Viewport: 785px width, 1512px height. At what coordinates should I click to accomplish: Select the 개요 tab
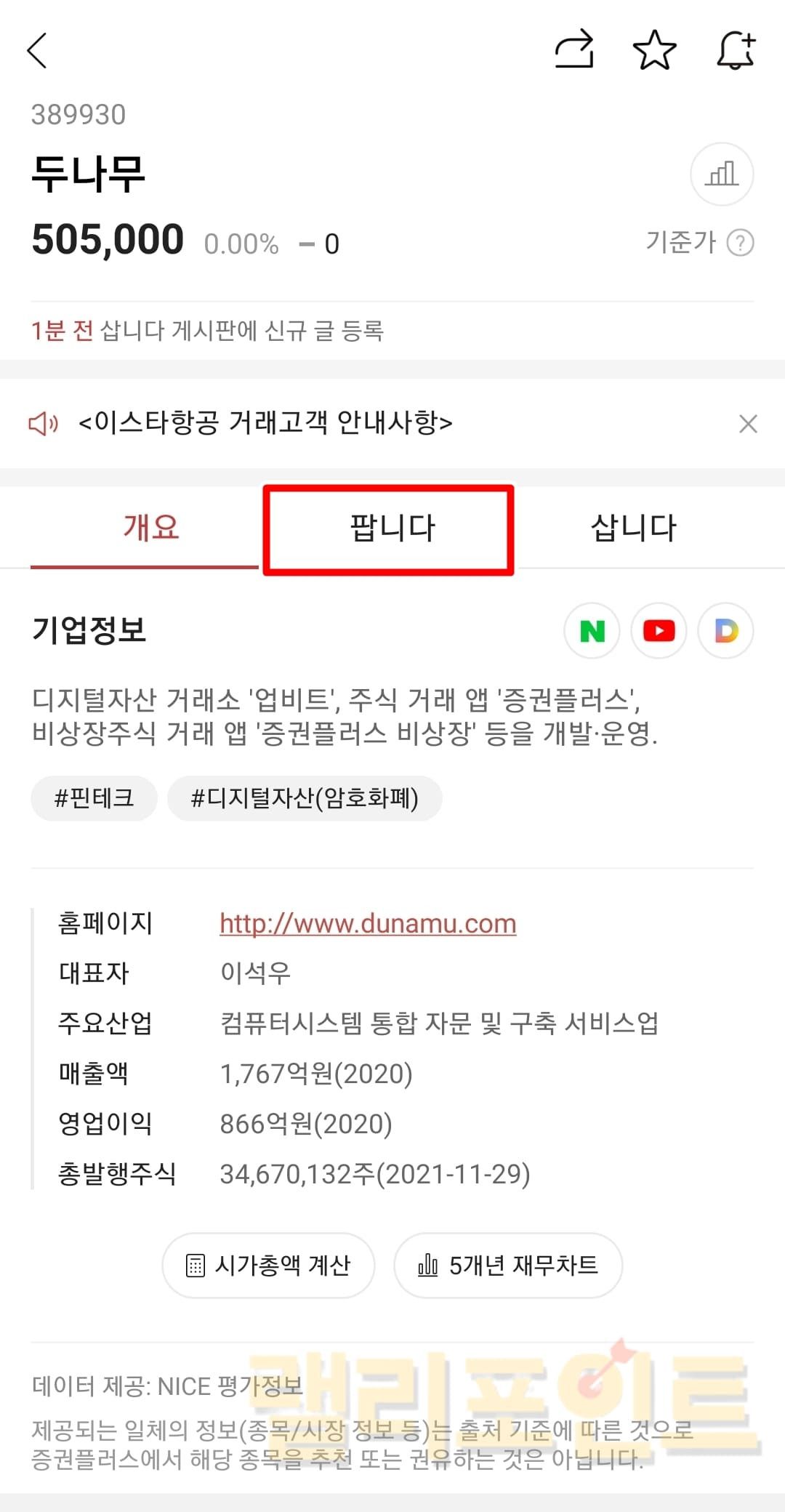point(151,528)
